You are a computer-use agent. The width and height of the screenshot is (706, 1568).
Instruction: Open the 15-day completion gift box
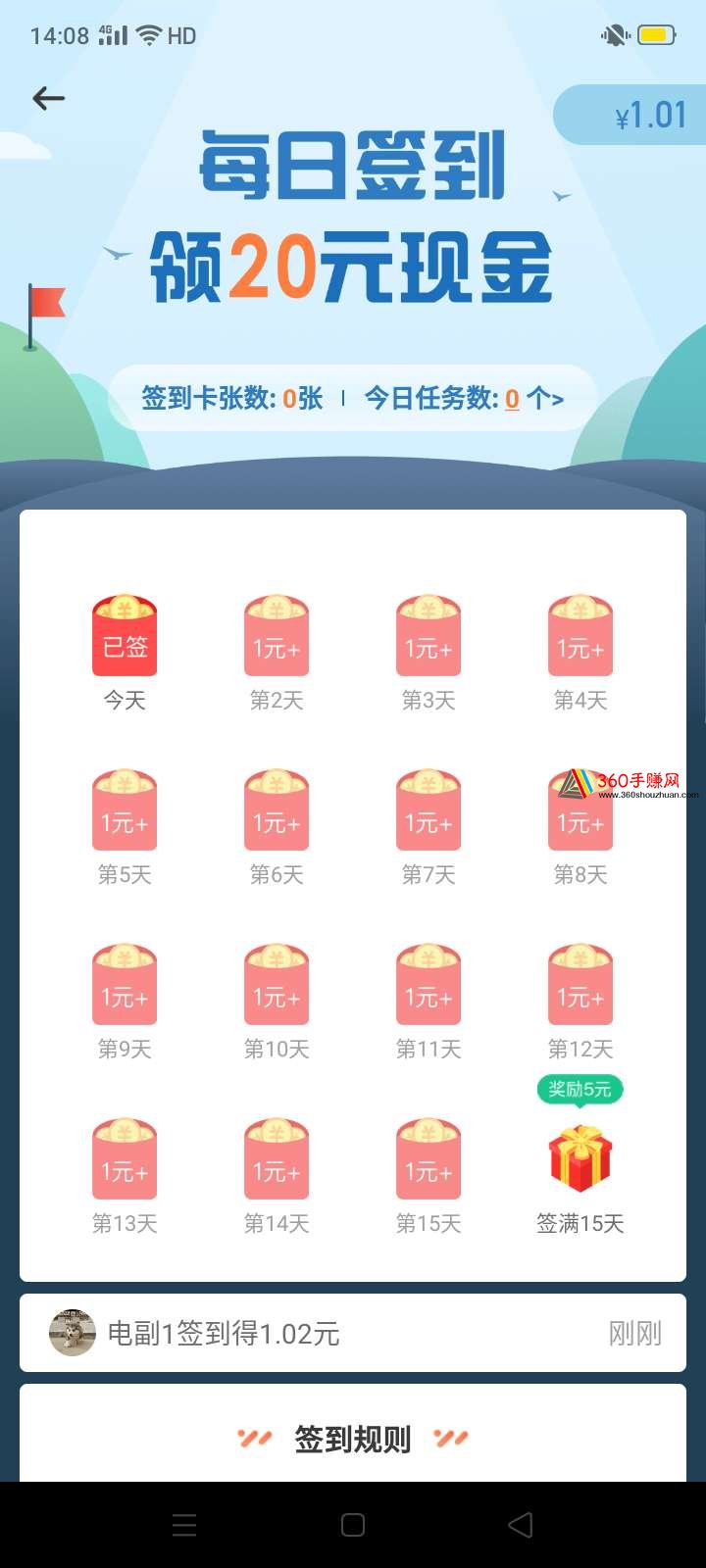pos(580,1158)
